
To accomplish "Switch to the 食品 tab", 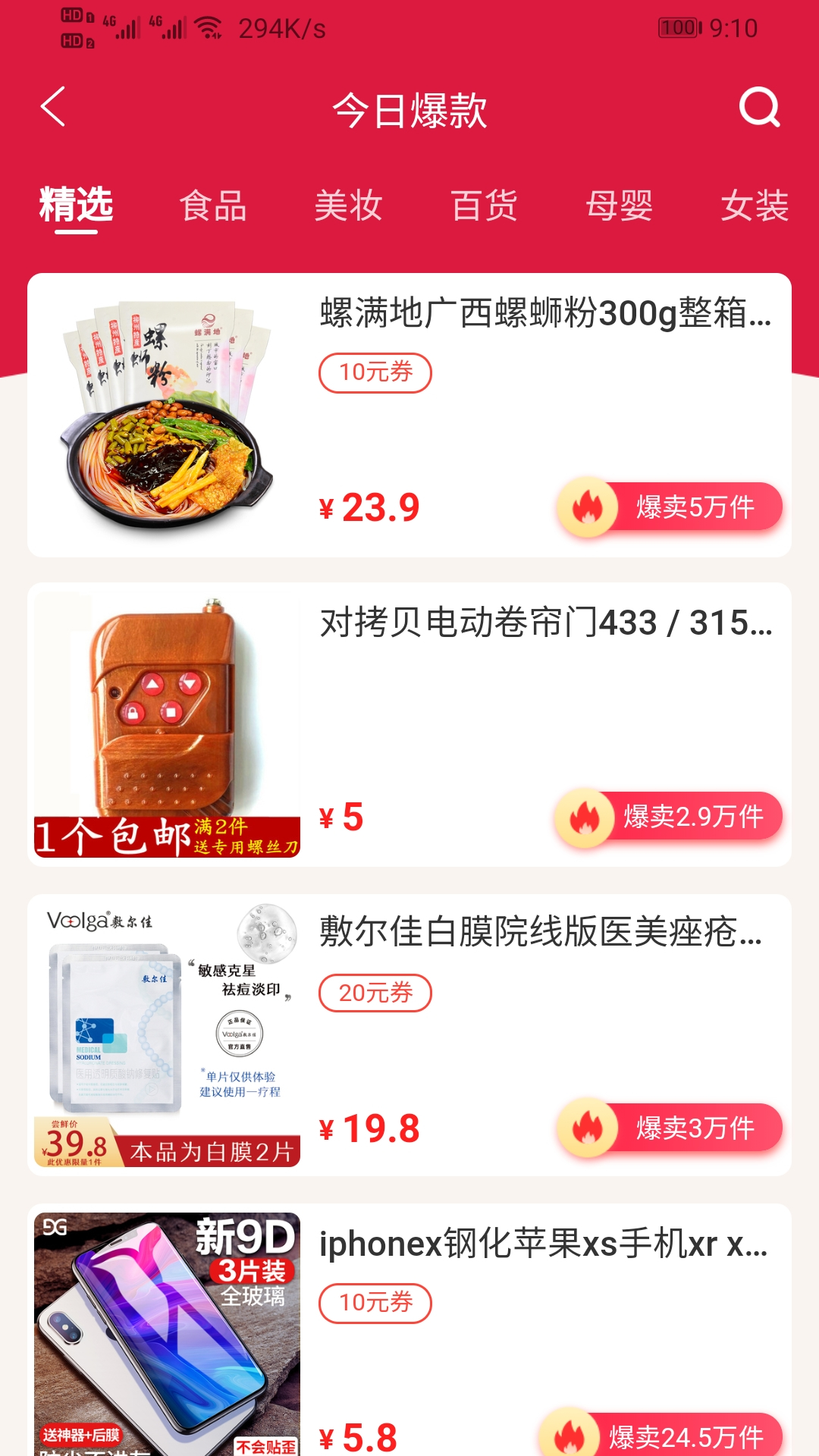I will click(x=213, y=206).
